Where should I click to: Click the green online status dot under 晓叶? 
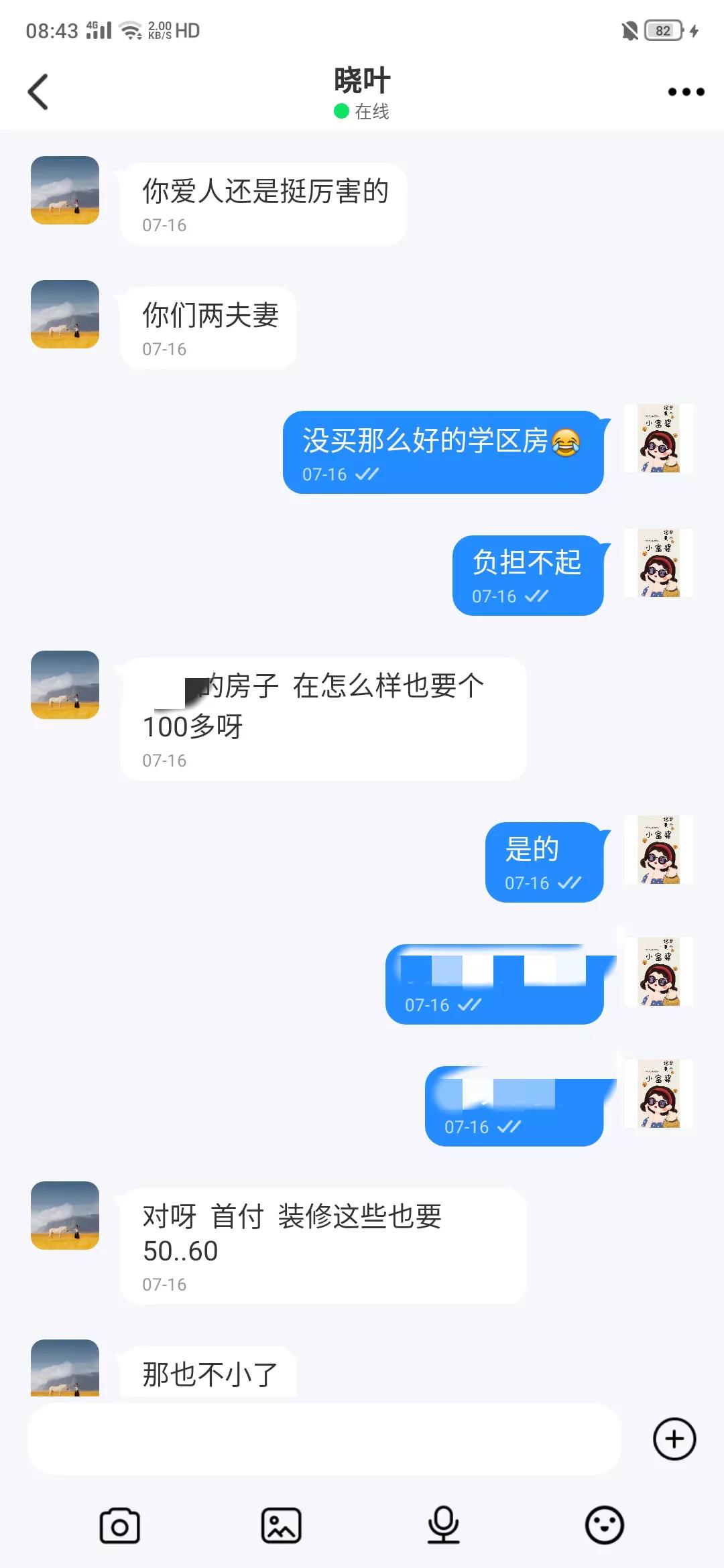pyautogui.click(x=341, y=109)
